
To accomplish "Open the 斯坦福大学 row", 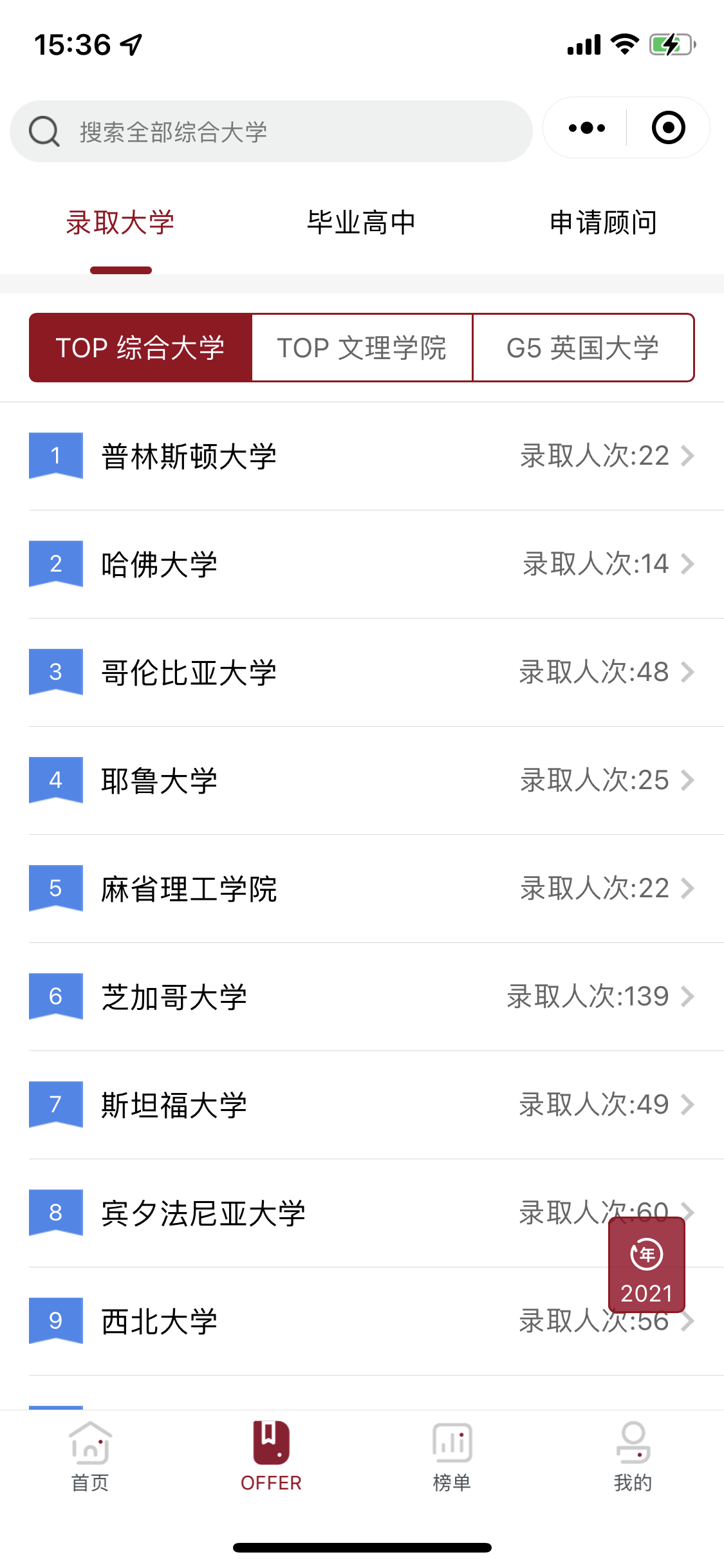I will point(362,1105).
